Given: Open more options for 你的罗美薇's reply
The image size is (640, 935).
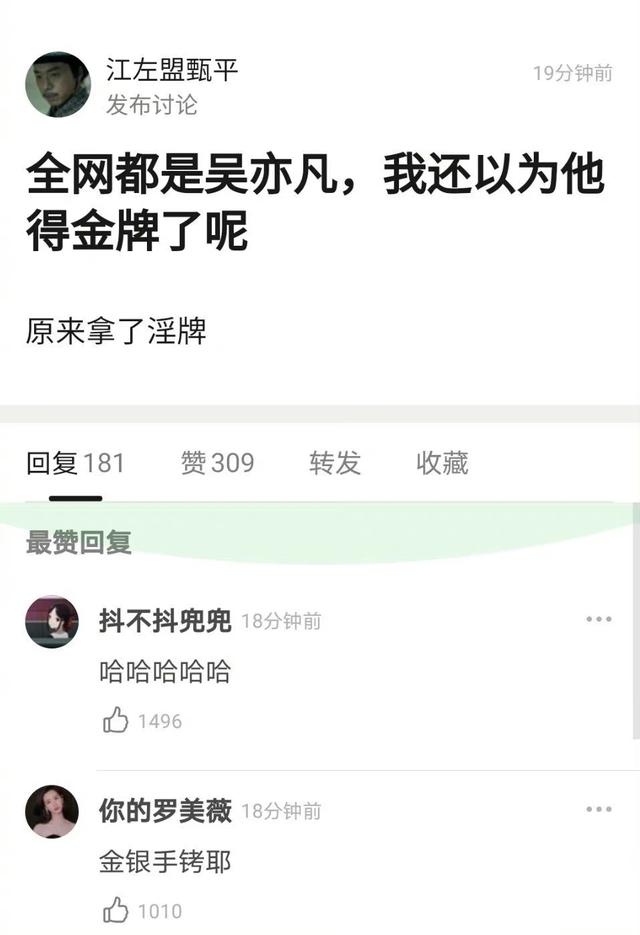Looking at the screenshot, I should coord(598,809).
